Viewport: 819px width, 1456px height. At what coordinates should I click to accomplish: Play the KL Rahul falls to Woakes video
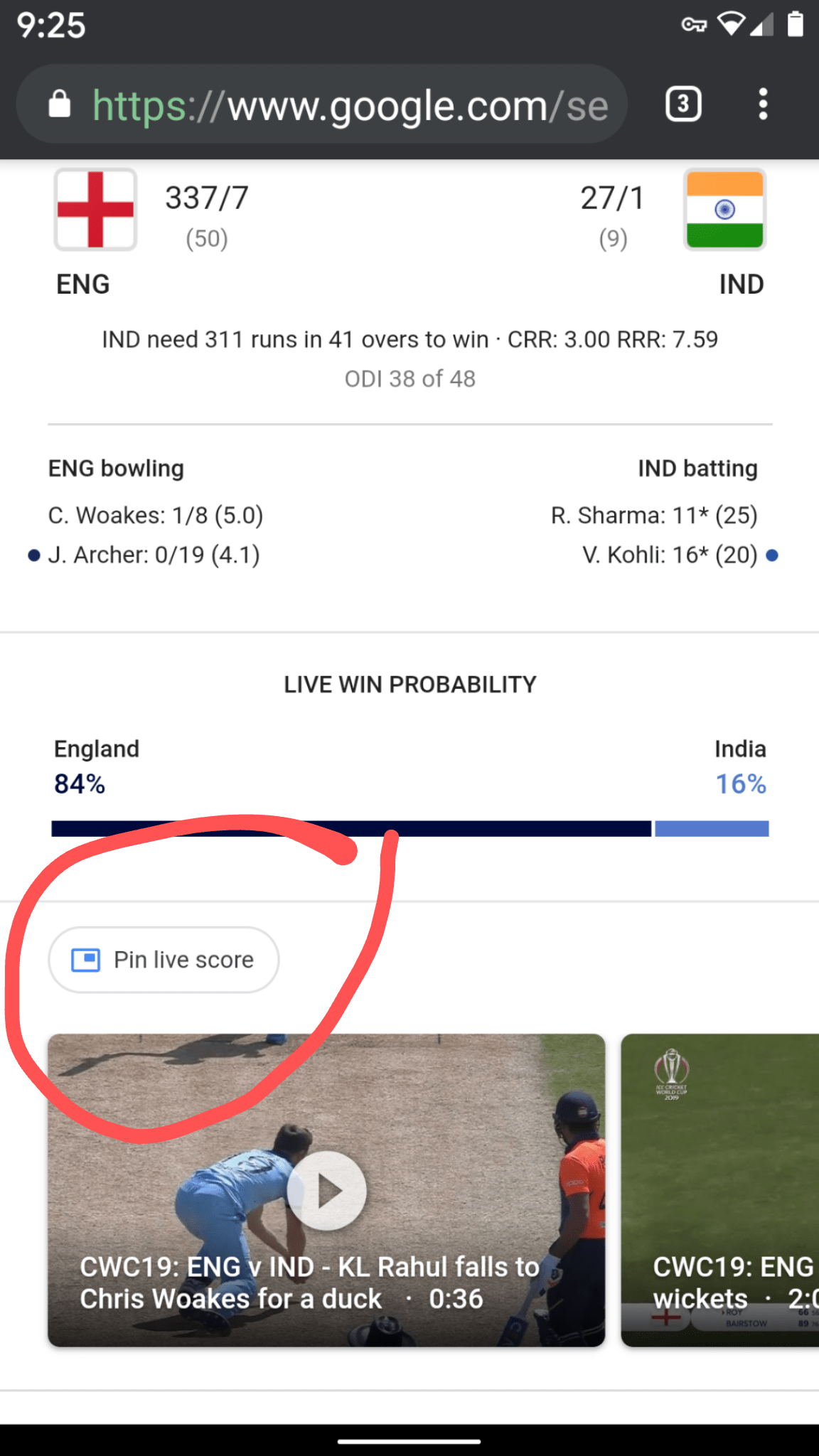coord(326,1190)
